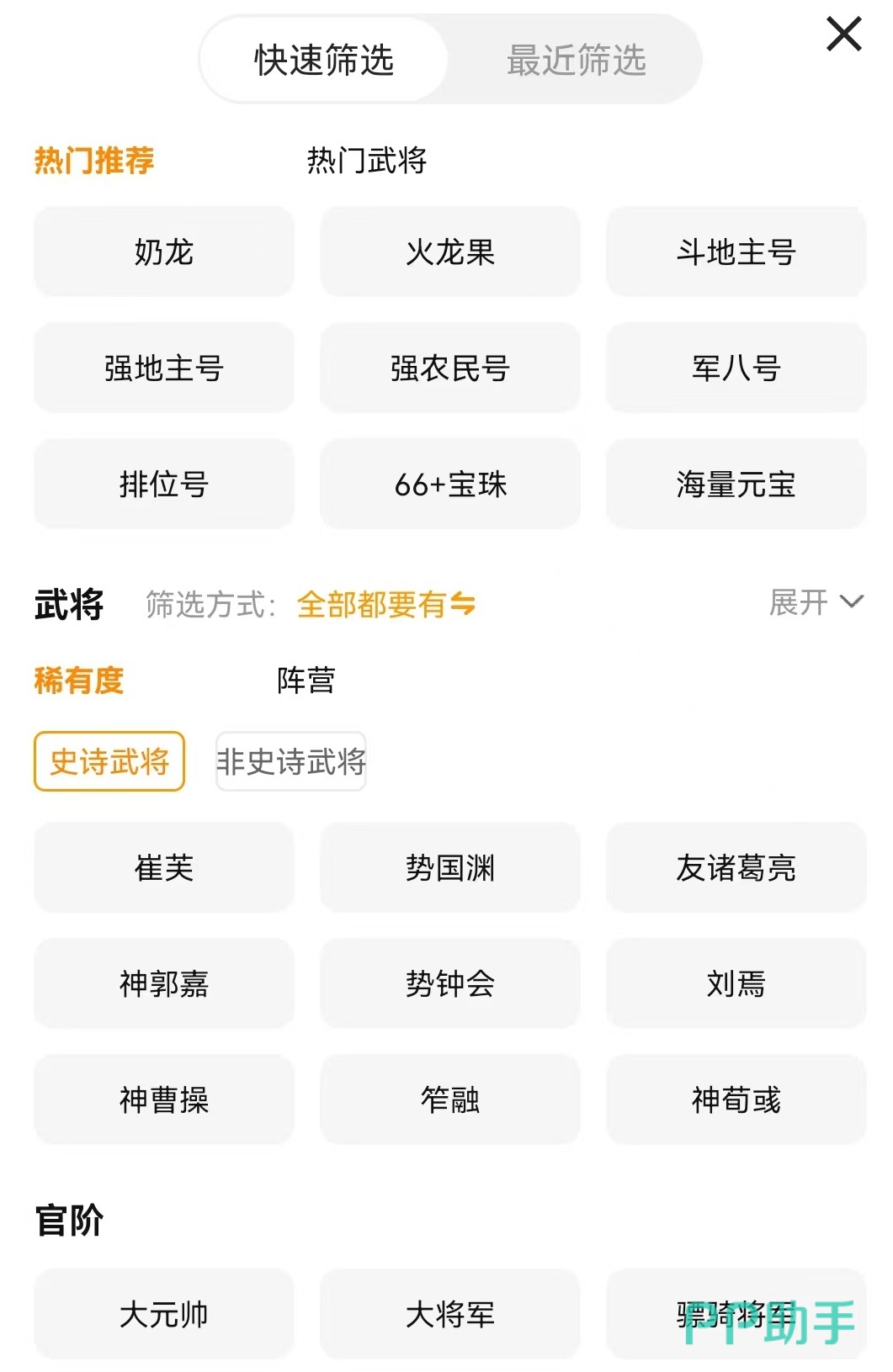
Task: Pick the 斗地主号 recommendation
Action: point(736,252)
